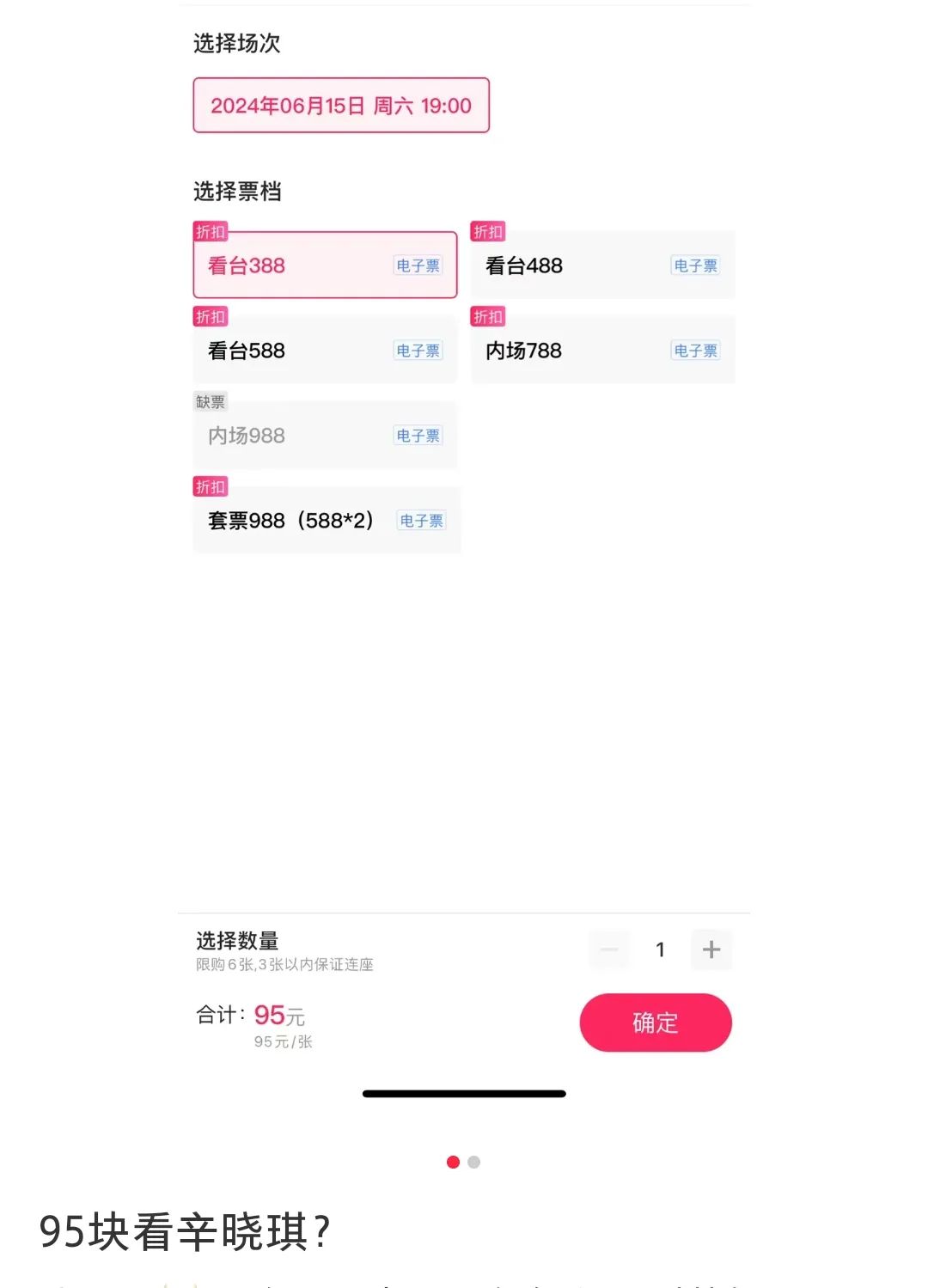Click the 折扣 label on 套票988
Image resolution: width=928 pixels, height=1288 pixels.
point(210,486)
